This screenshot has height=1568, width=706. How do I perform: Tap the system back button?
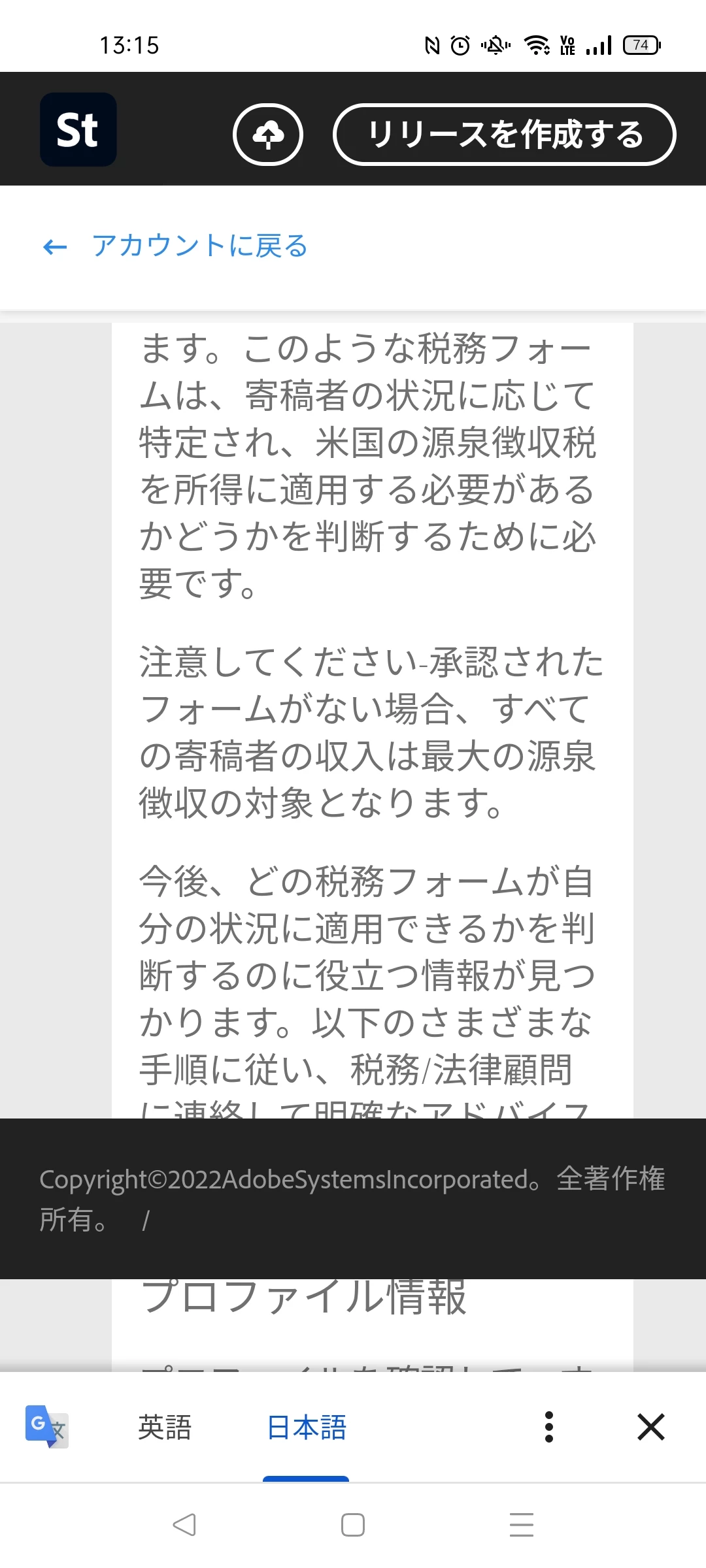pos(184,1525)
